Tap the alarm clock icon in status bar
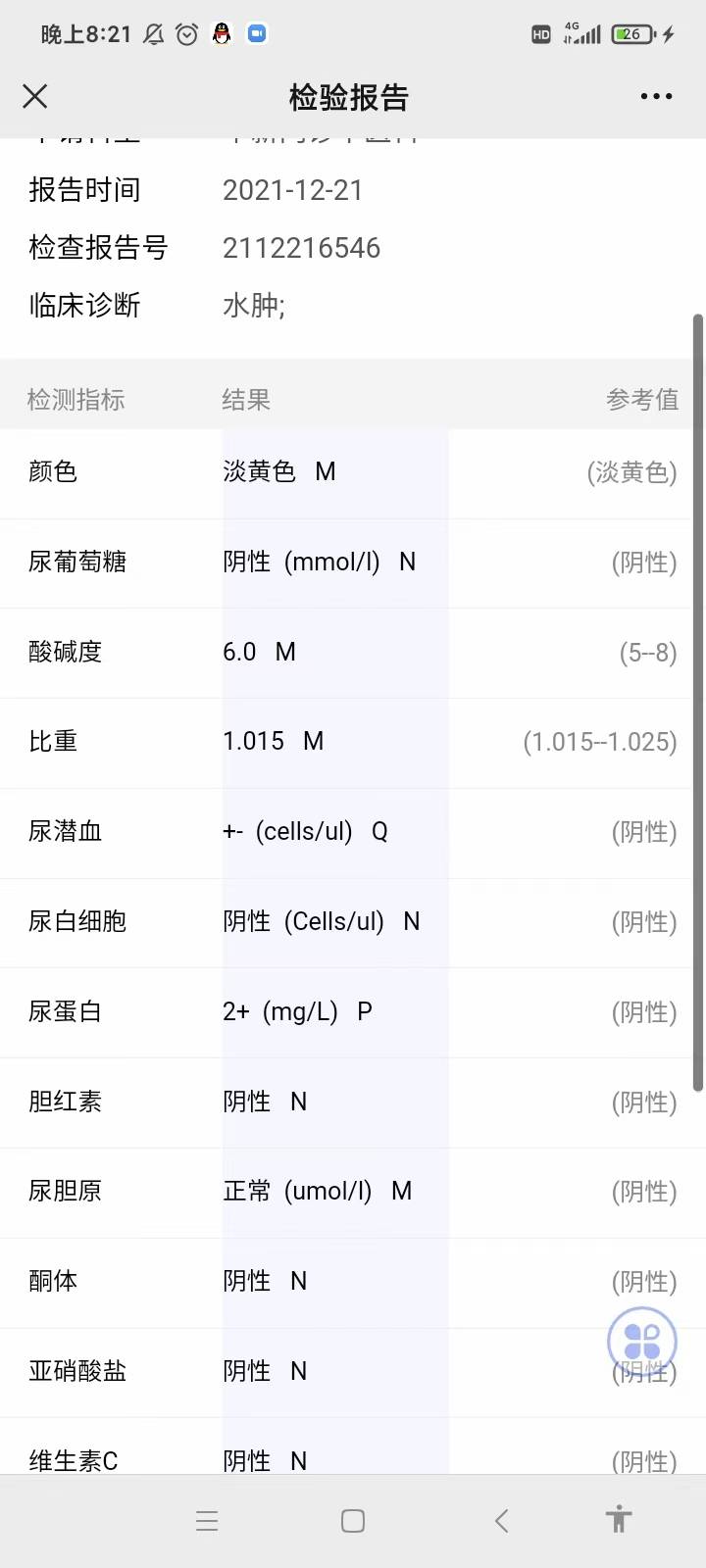The width and height of the screenshot is (706, 1568). point(186,32)
